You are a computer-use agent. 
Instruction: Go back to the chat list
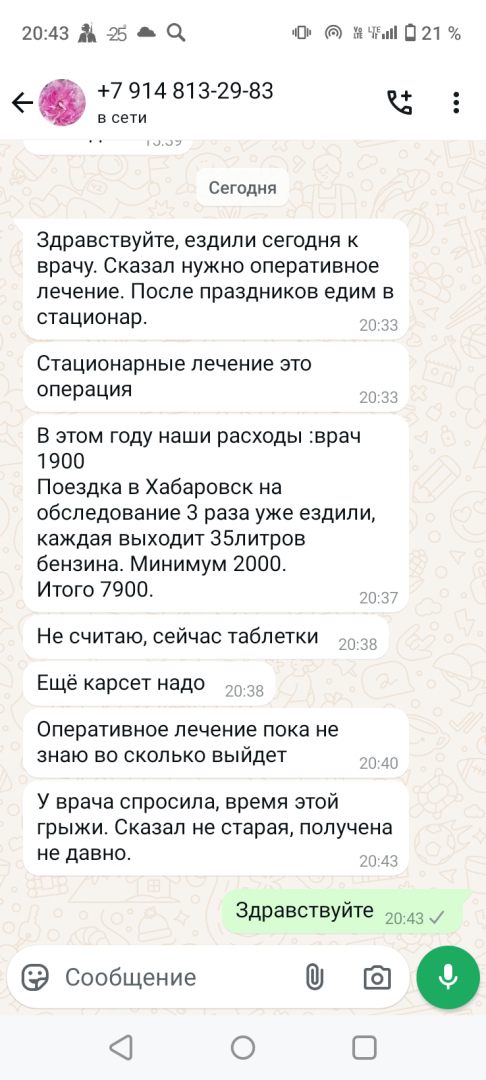tap(22, 103)
